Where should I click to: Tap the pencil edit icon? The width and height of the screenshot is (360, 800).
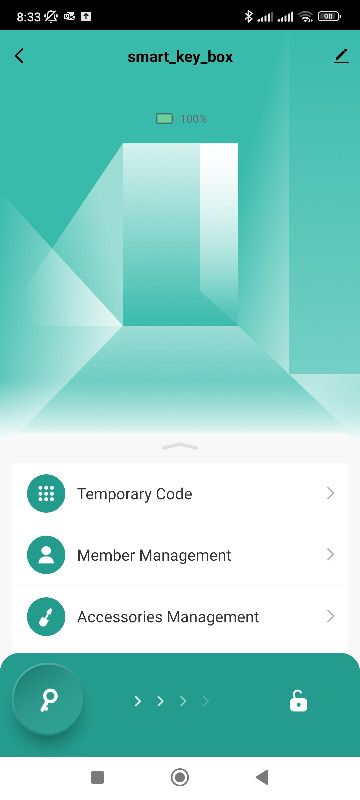341,56
